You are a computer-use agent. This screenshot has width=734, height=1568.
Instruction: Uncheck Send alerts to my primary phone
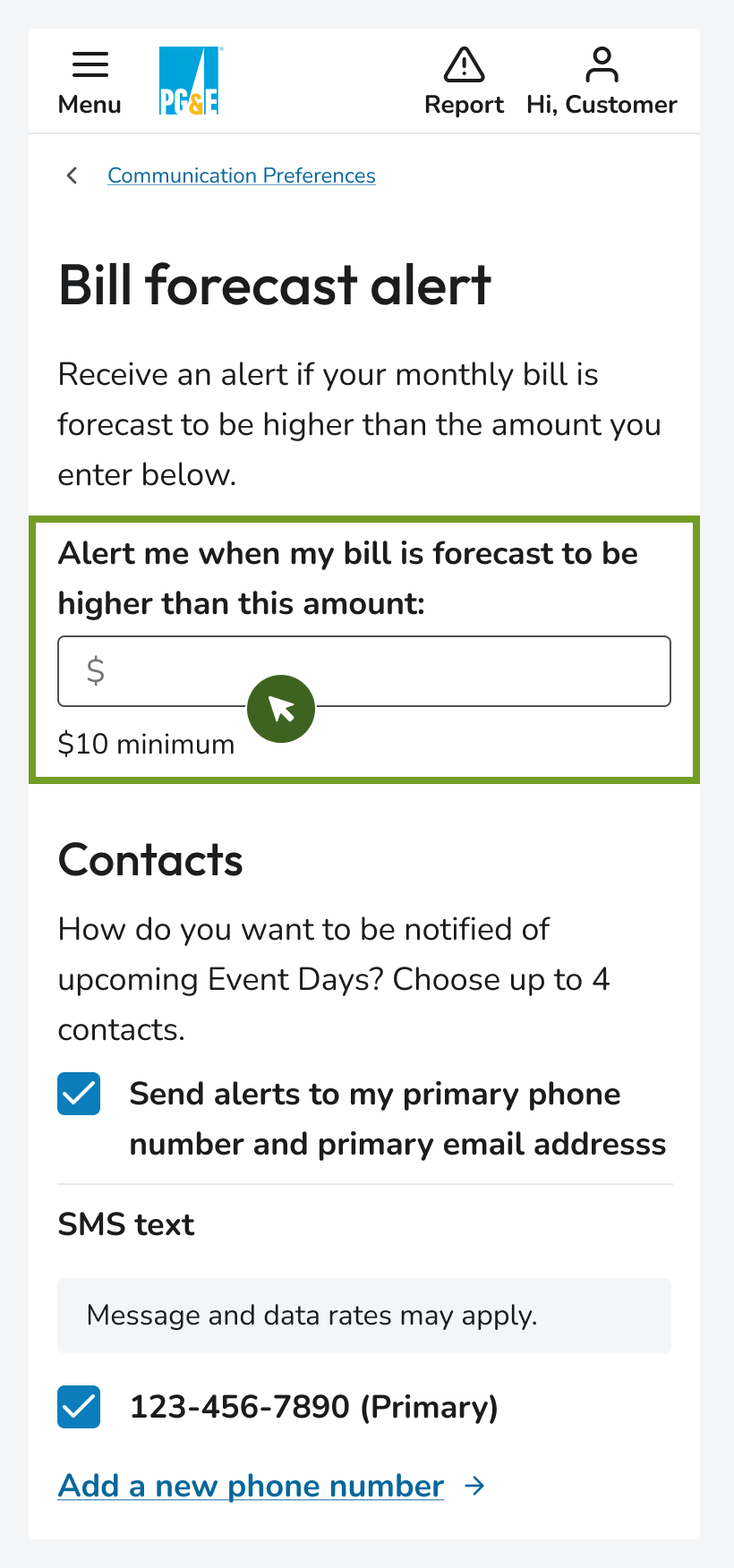pyautogui.click(x=79, y=1094)
